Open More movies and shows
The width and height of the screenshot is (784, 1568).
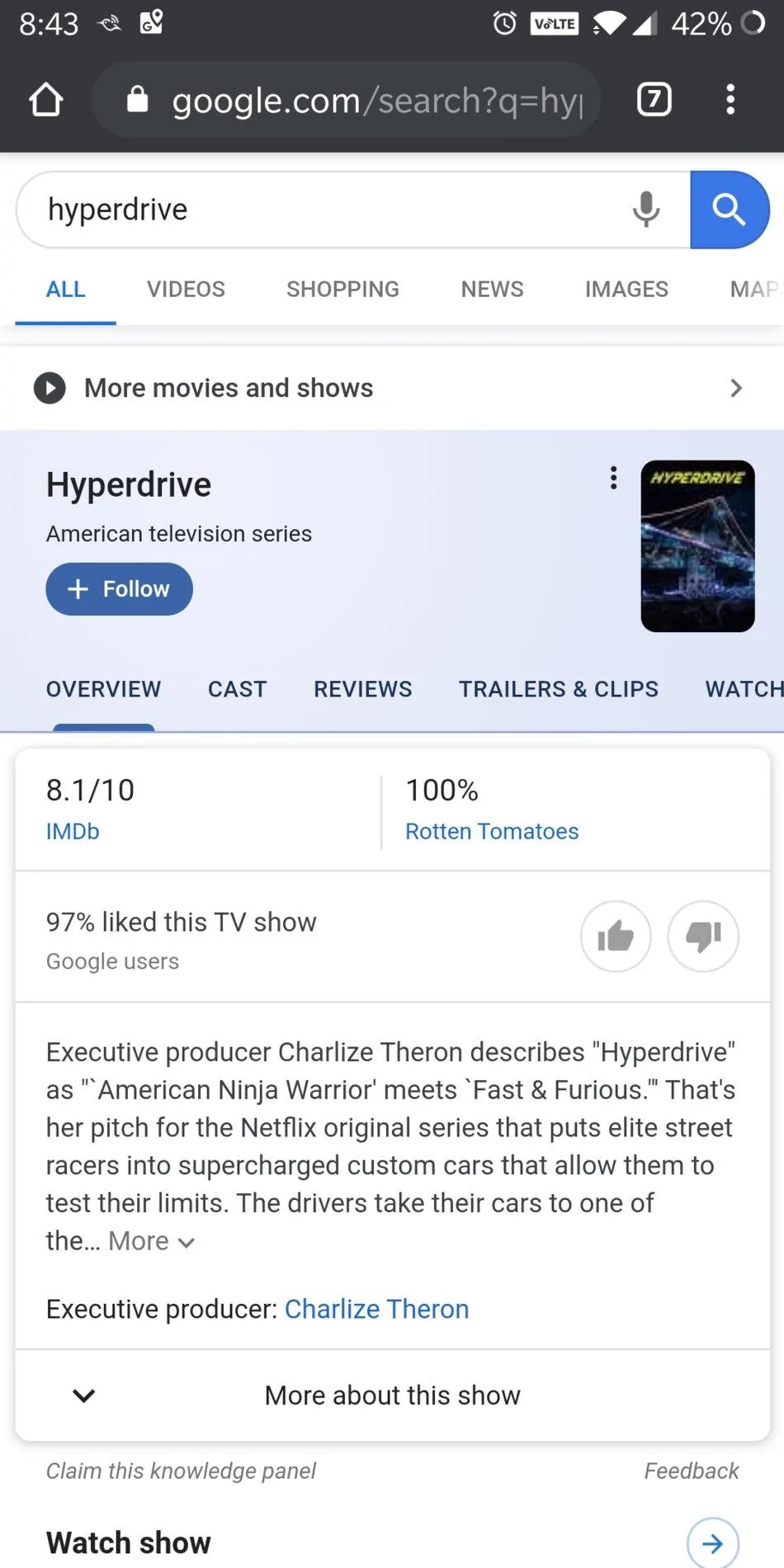(392, 388)
